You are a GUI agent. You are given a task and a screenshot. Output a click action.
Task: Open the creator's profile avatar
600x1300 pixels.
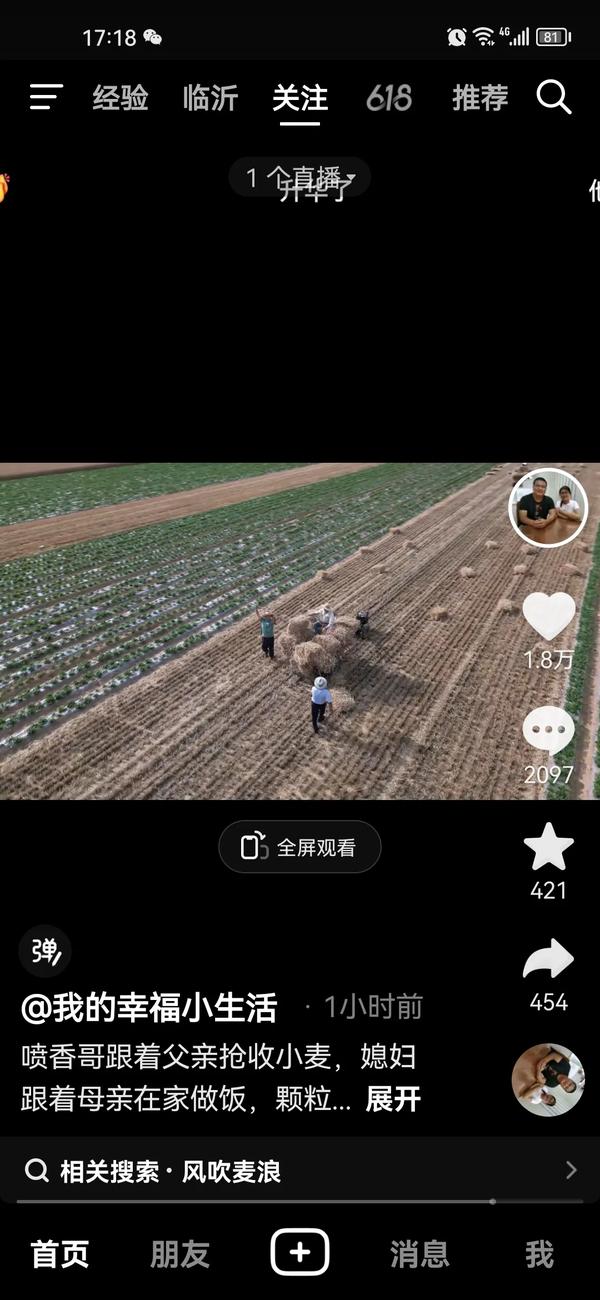(x=548, y=507)
